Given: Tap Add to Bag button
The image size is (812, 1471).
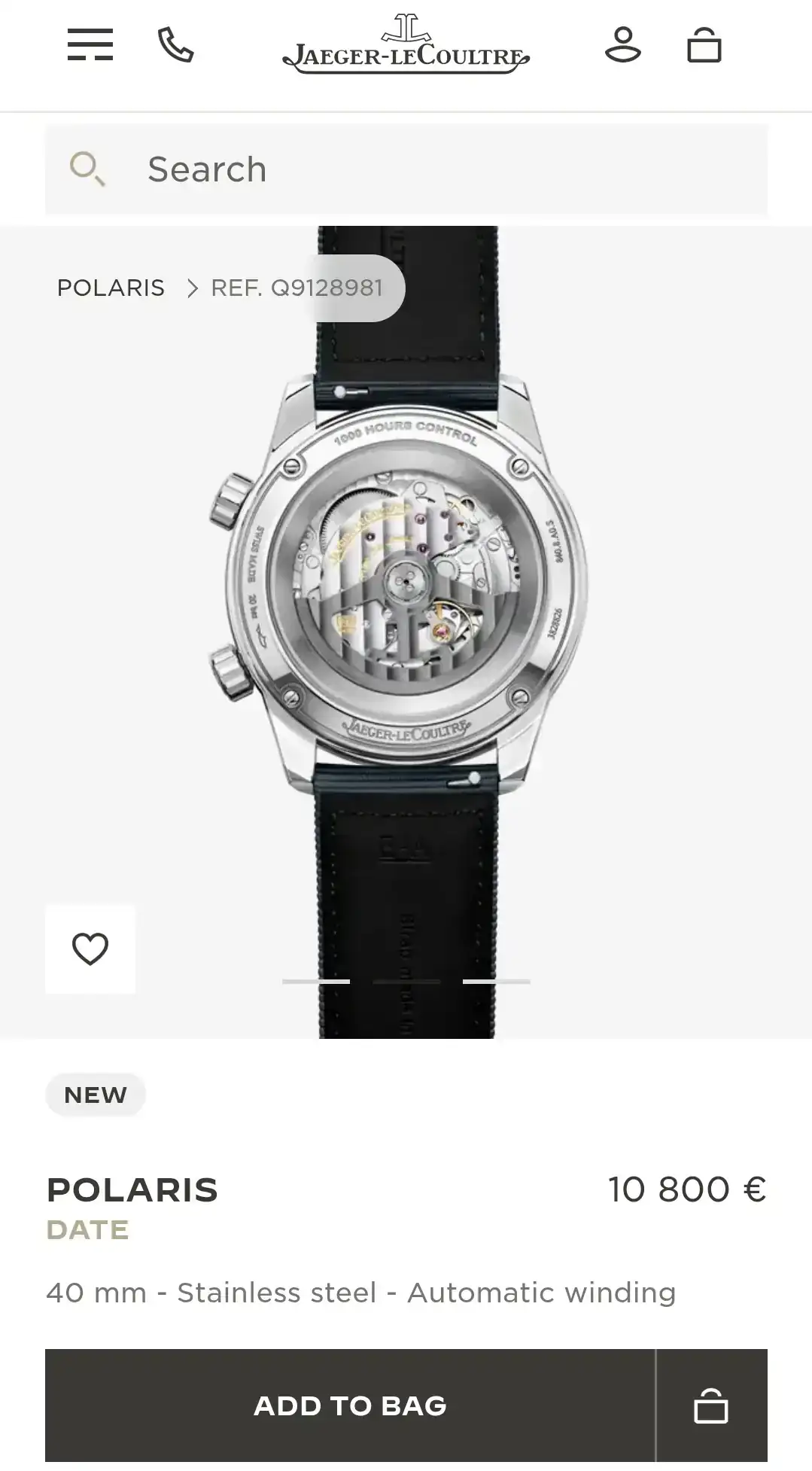Looking at the screenshot, I should [x=350, y=1406].
